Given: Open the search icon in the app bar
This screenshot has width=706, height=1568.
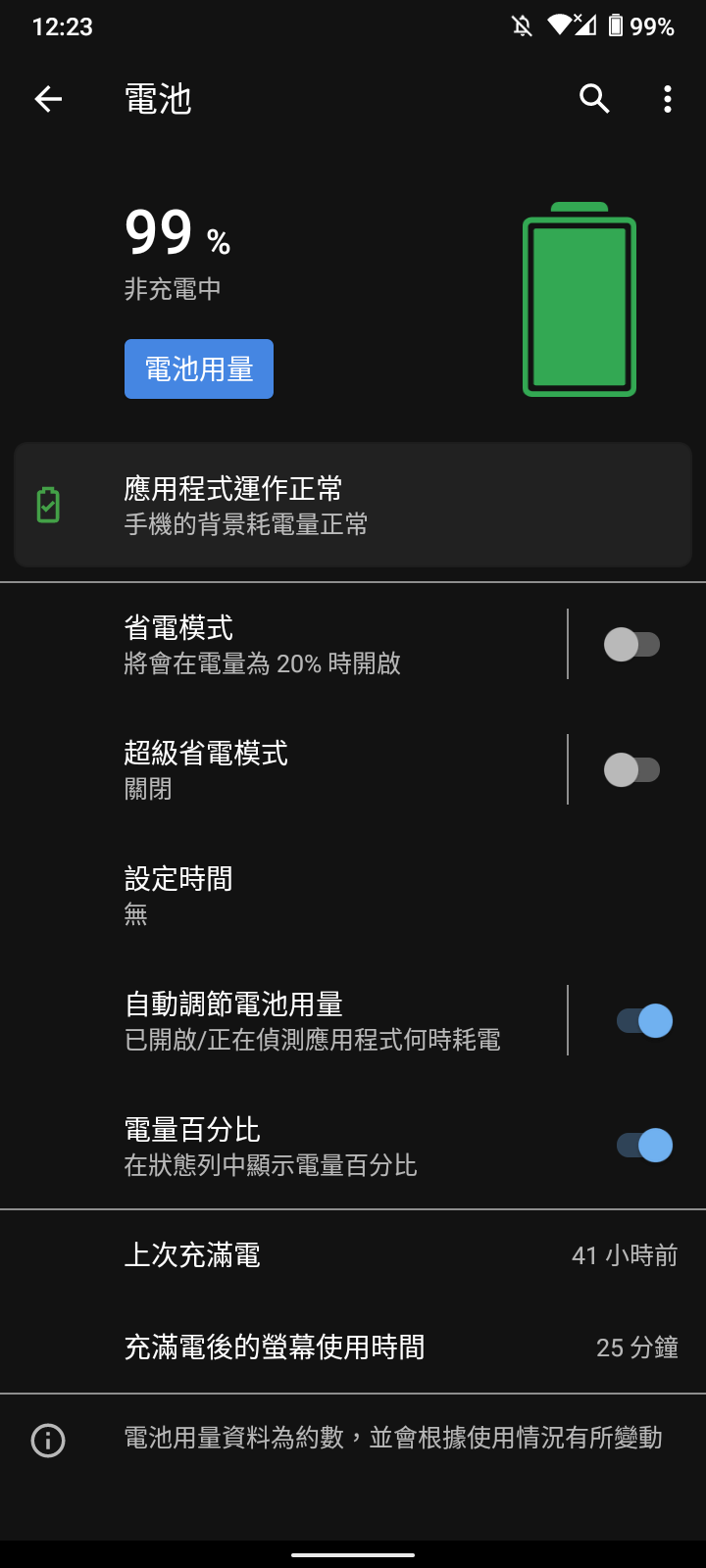Looking at the screenshot, I should (x=594, y=99).
